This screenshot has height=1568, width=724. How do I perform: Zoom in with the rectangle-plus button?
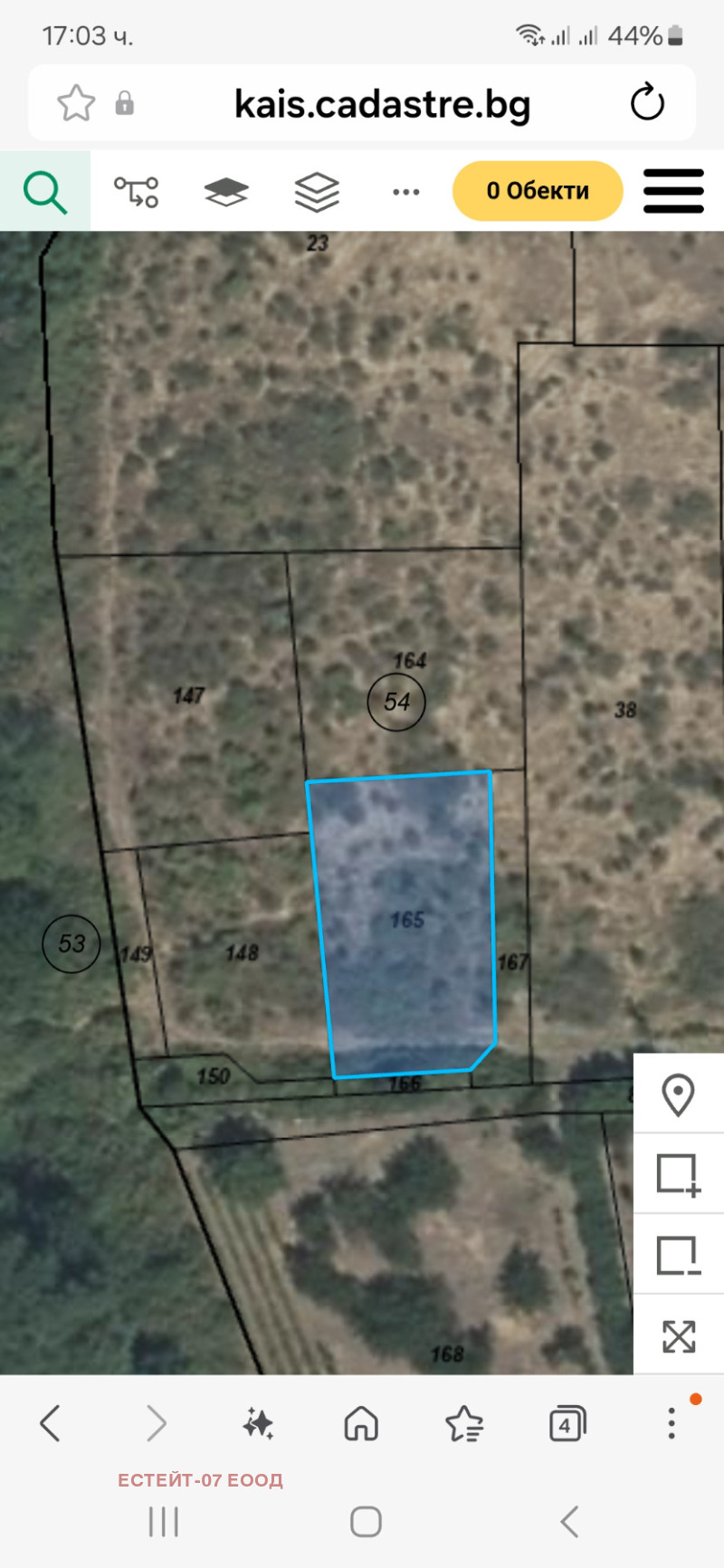[678, 1174]
